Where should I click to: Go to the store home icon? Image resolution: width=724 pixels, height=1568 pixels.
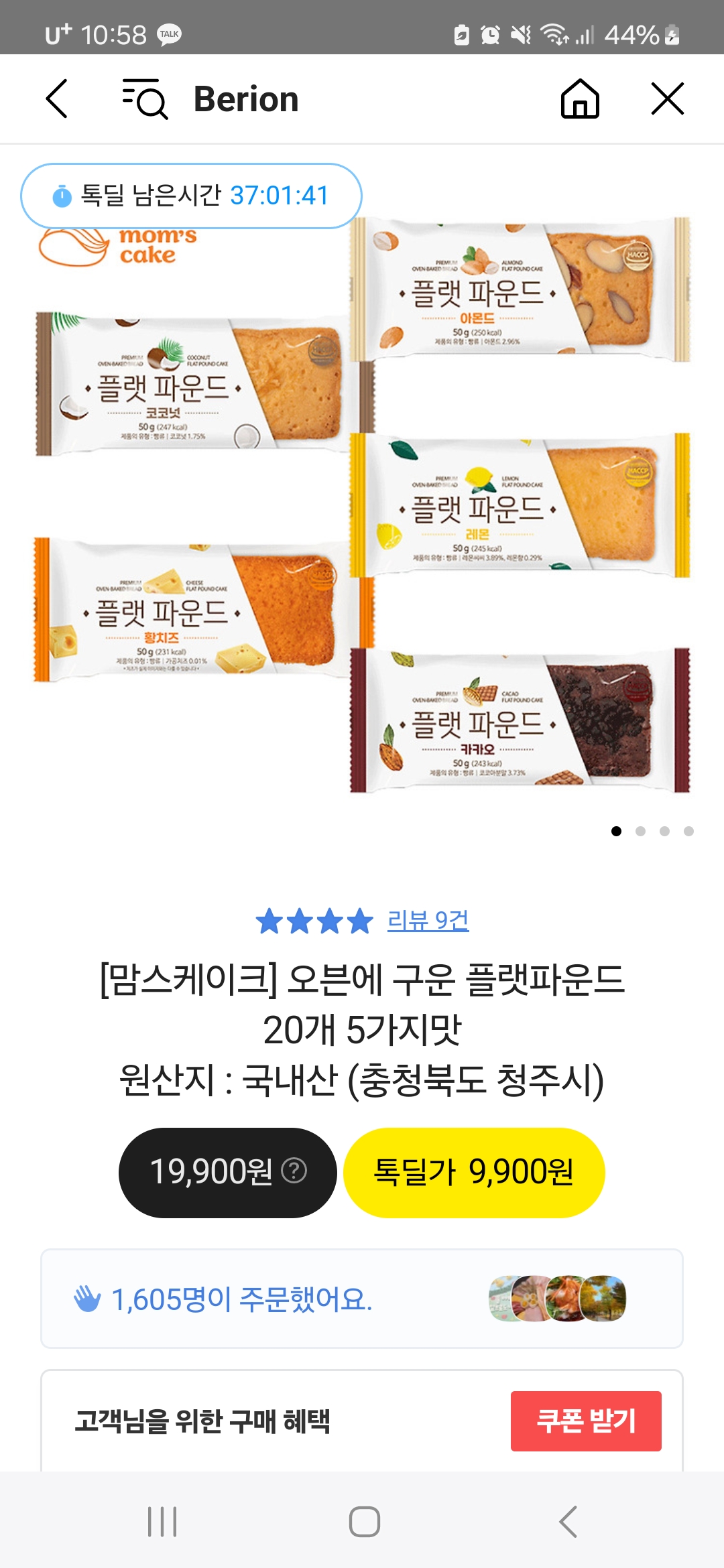tap(580, 99)
